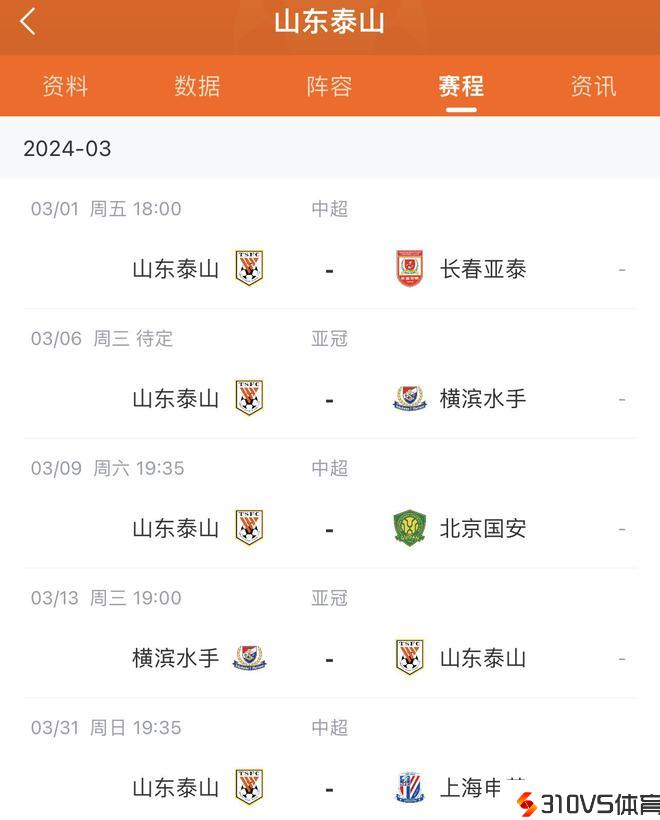Open the match against 长春亚泰 on 03/01
The width and height of the screenshot is (660, 820).
[x=329, y=268]
